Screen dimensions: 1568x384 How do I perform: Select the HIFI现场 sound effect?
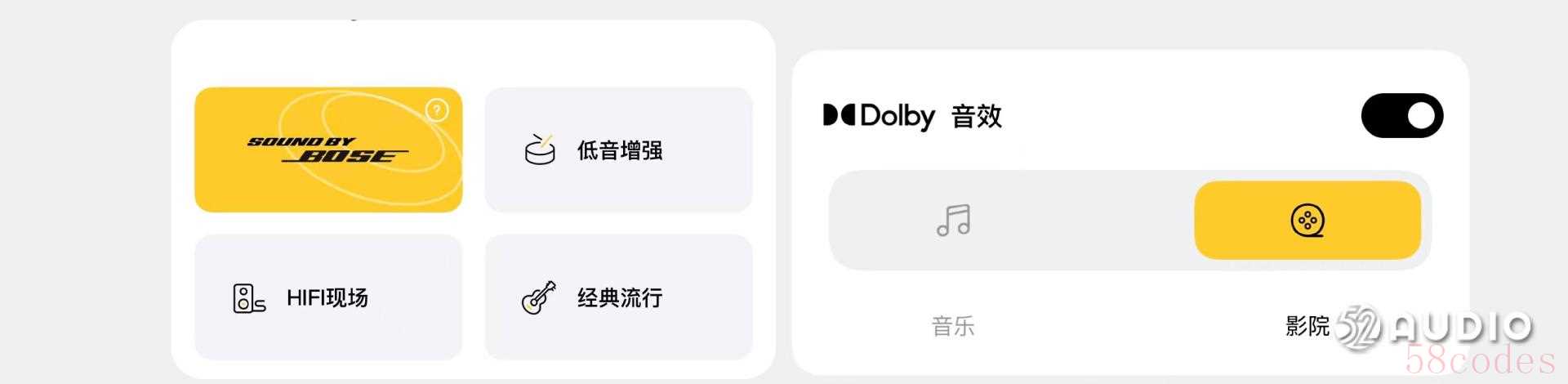pyautogui.click(x=328, y=297)
